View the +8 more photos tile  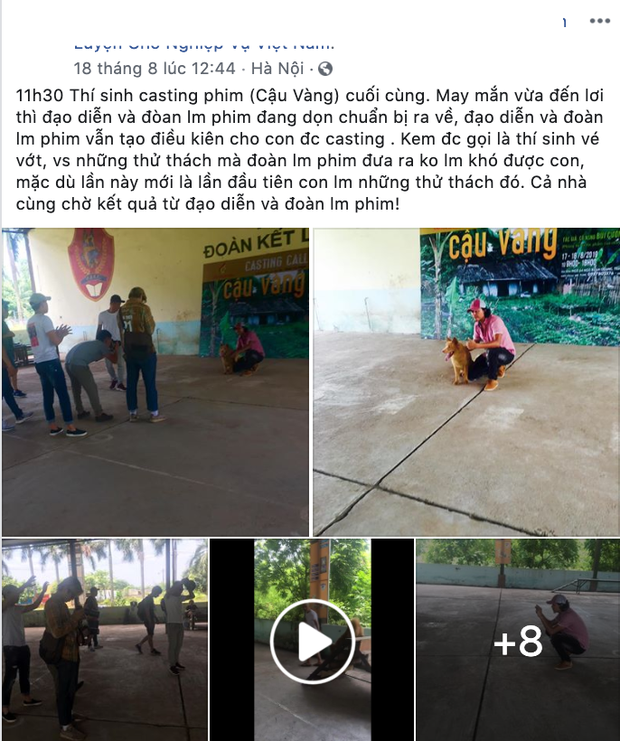tap(517, 641)
